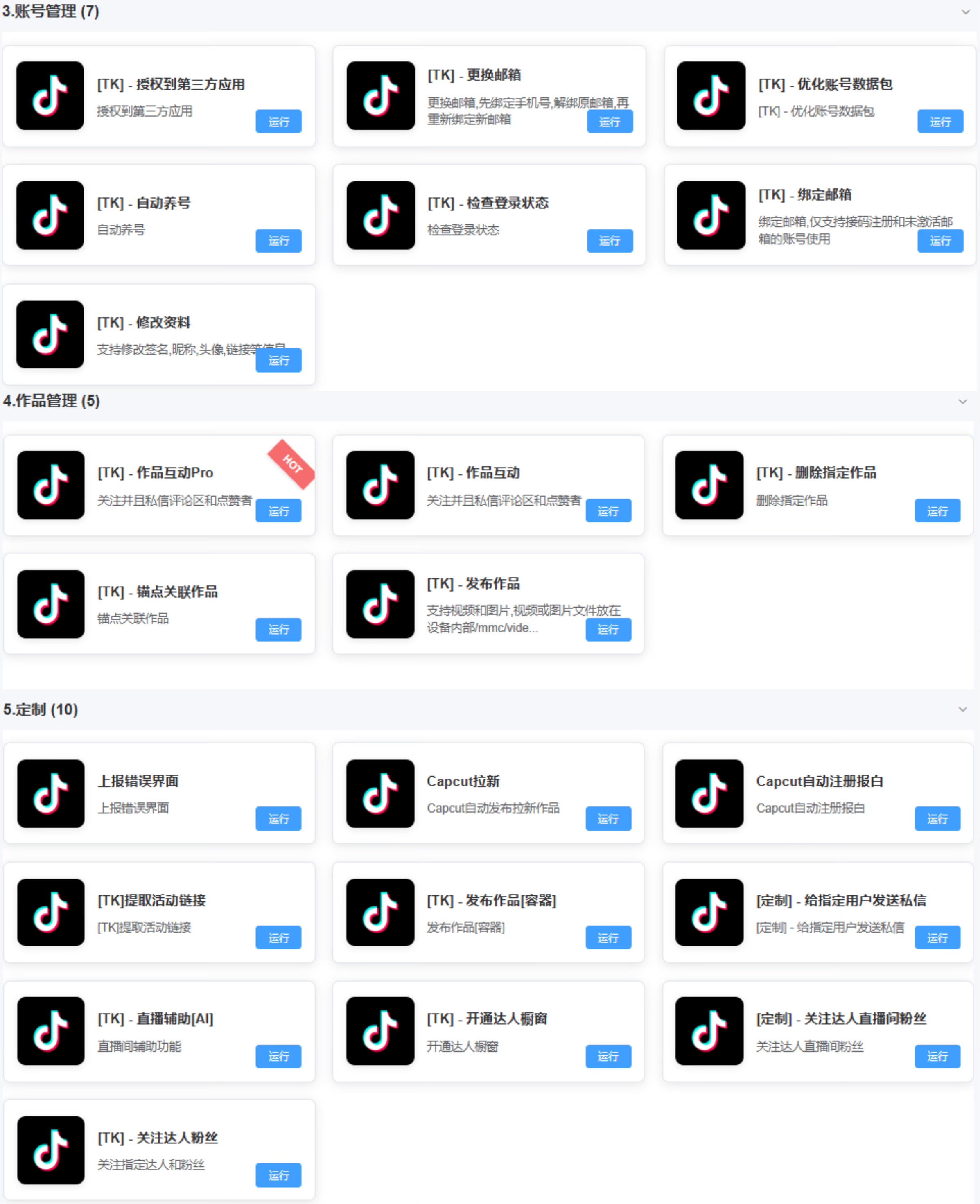Run the 绑定邮箱 script
Viewport: 980px width, 1204px height.
coord(940,240)
